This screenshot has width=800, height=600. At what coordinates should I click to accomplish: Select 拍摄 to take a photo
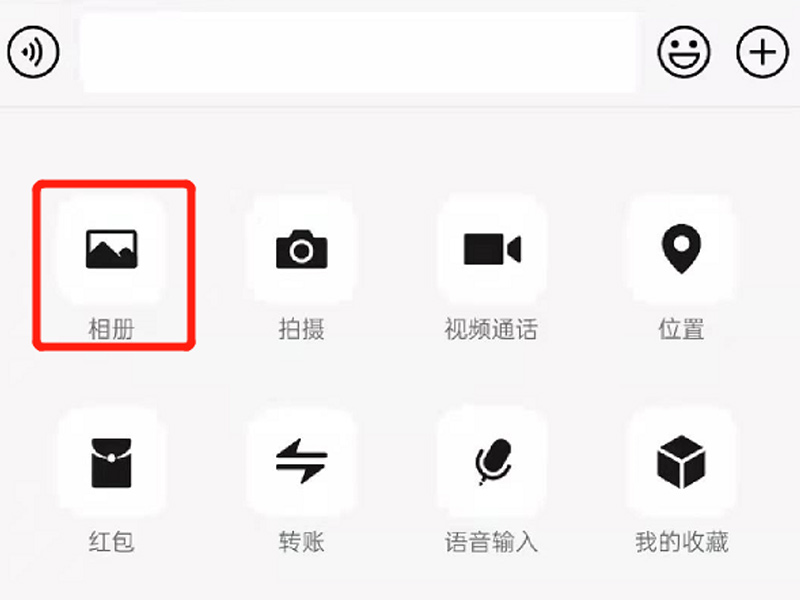301,250
